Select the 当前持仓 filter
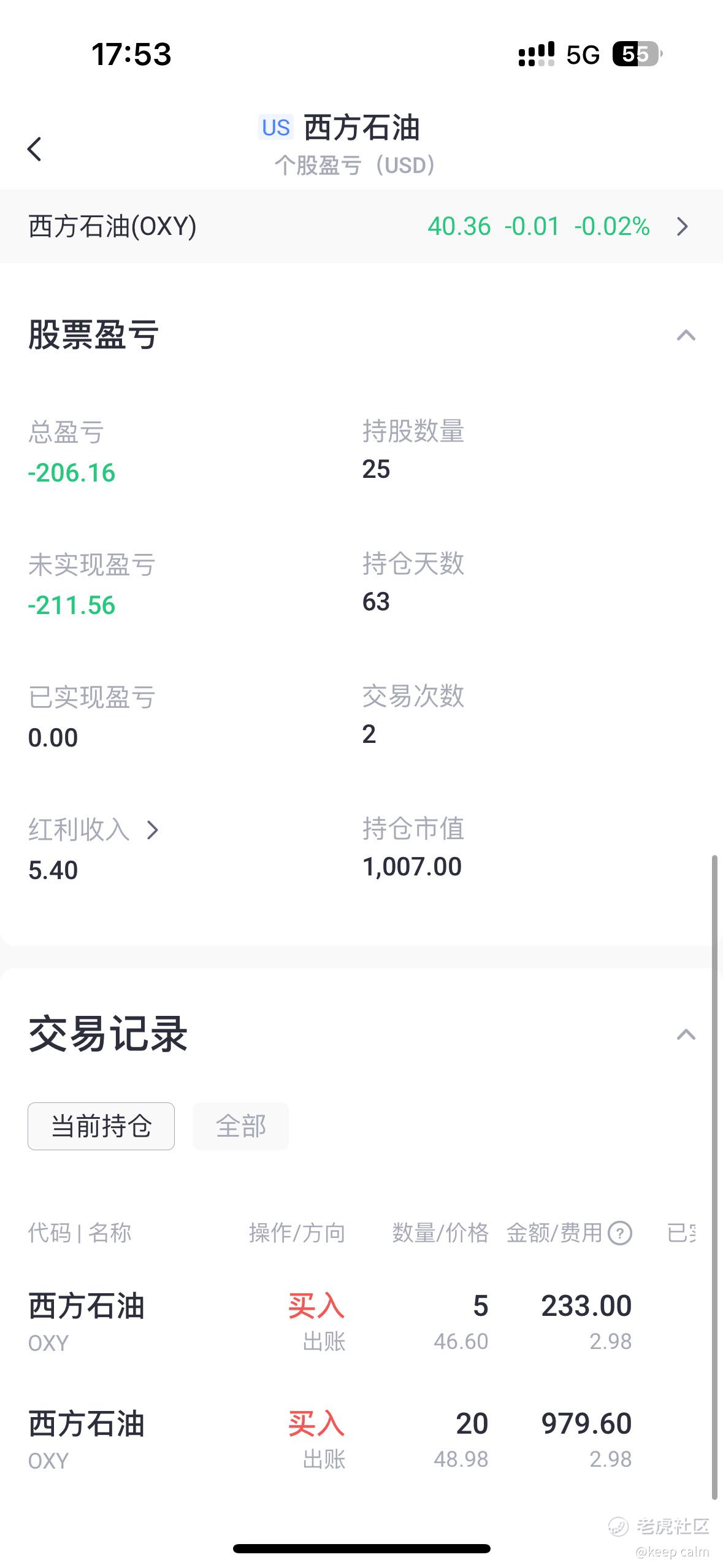The width and height of the screenshot is (723, 1568). (101, 1126)
